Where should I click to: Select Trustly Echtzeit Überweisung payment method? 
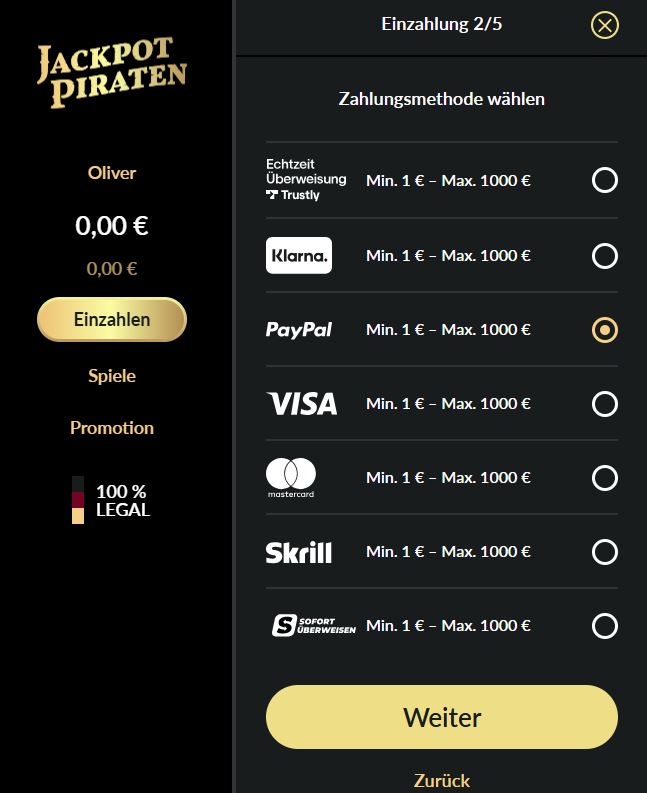tap(604, 180)
